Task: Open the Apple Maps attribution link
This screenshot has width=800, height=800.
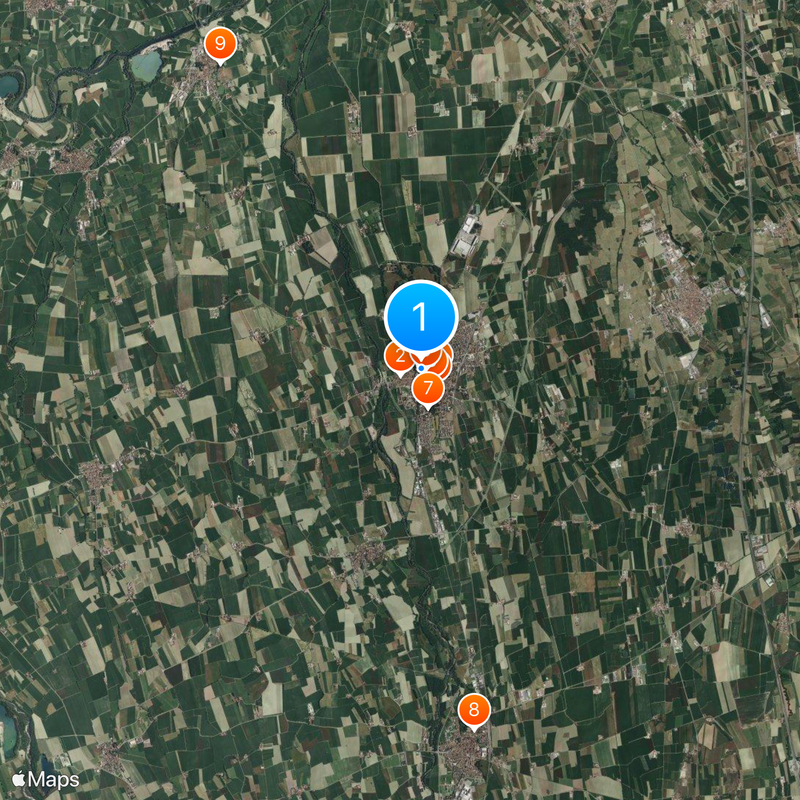Action: click(x=46, y=778)
